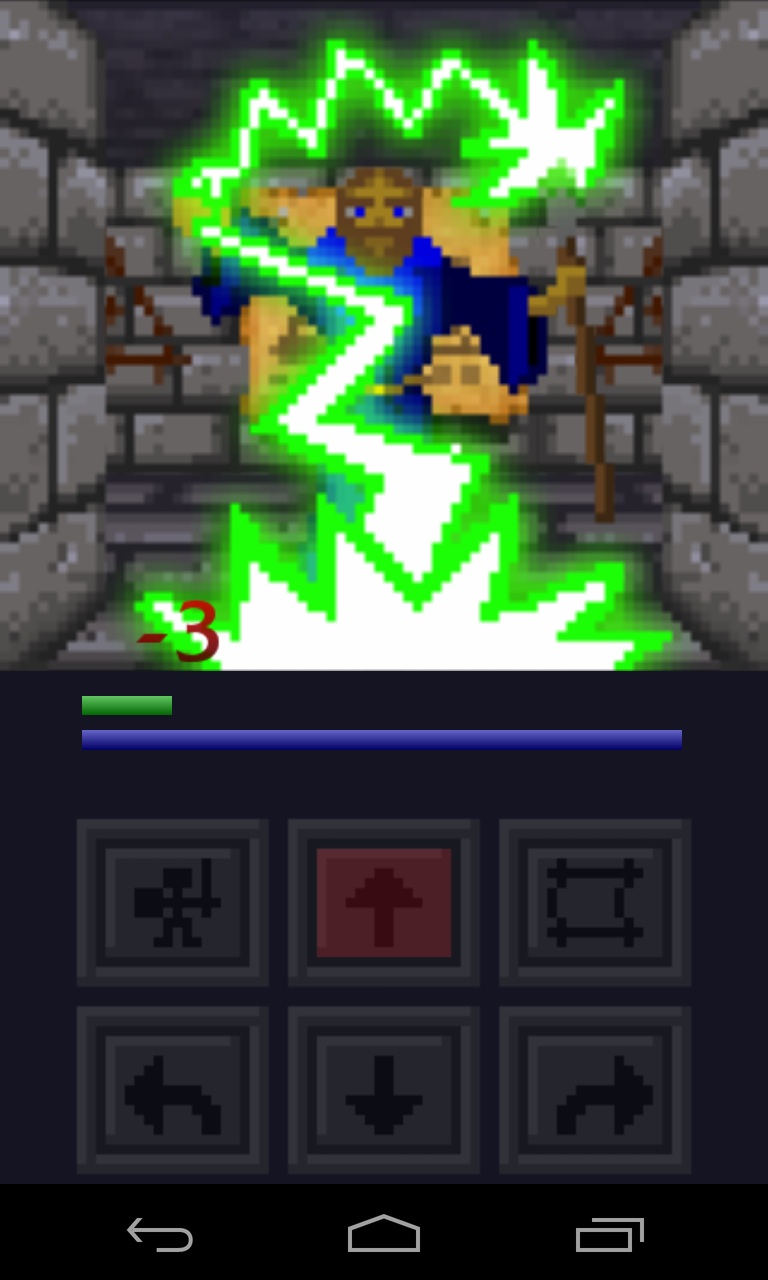Return to the Android home screen
This screenshot has height=1280, width=768.
384,1235
